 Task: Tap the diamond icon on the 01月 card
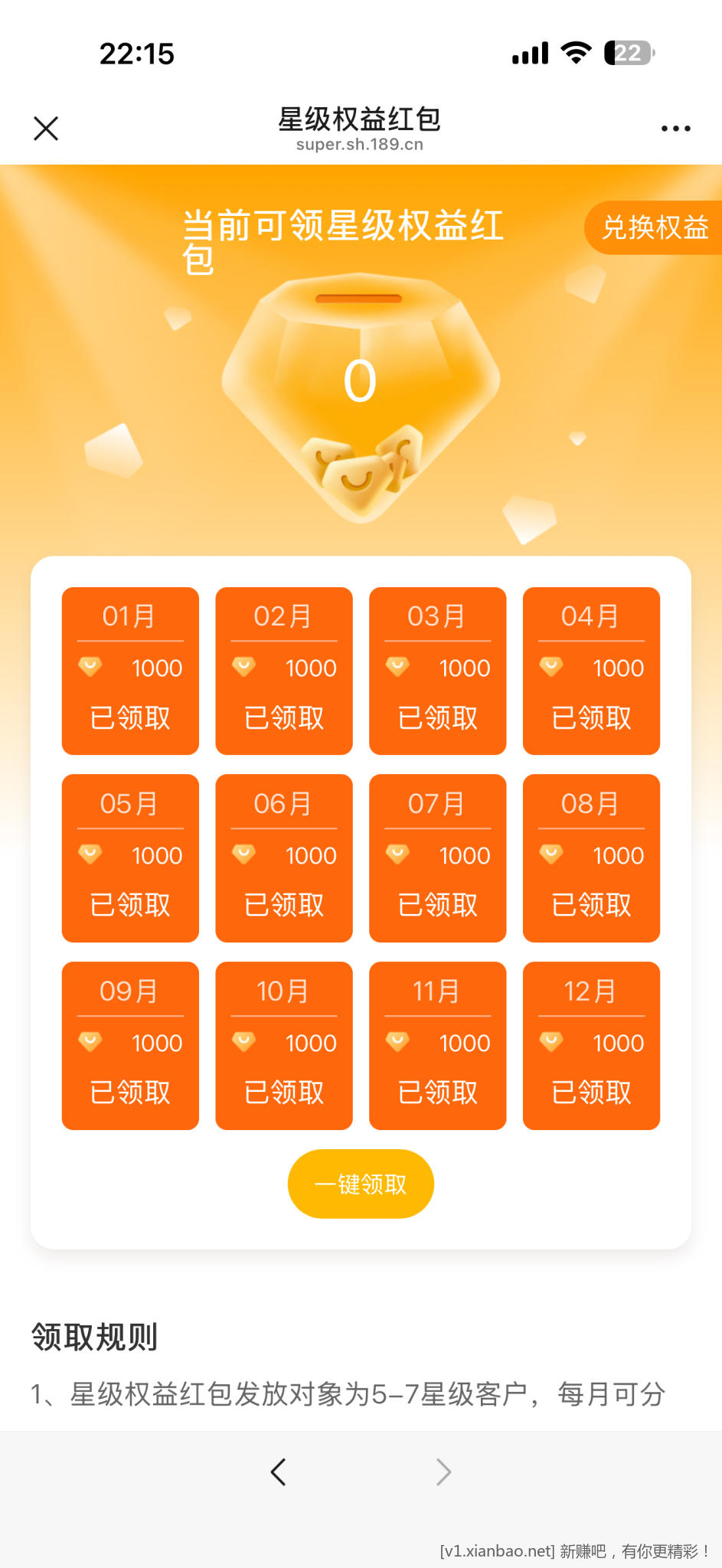91,668
